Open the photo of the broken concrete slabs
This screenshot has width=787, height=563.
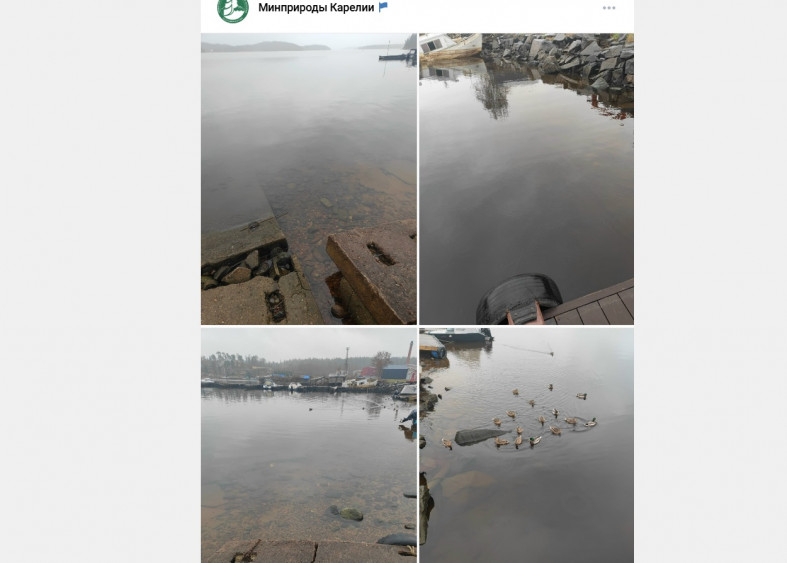coord(308,179)
